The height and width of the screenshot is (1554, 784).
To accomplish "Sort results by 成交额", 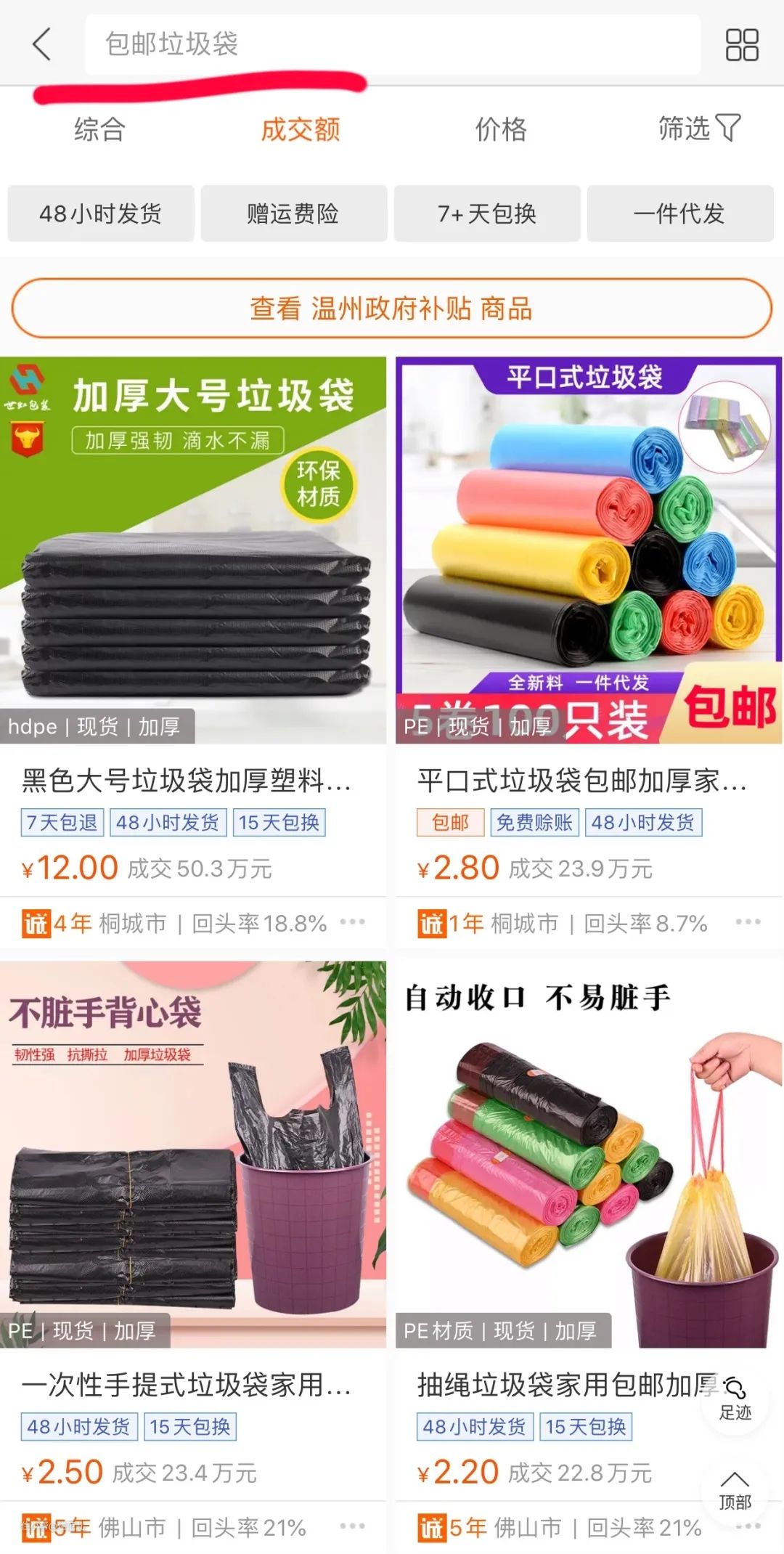I will 301,129.
